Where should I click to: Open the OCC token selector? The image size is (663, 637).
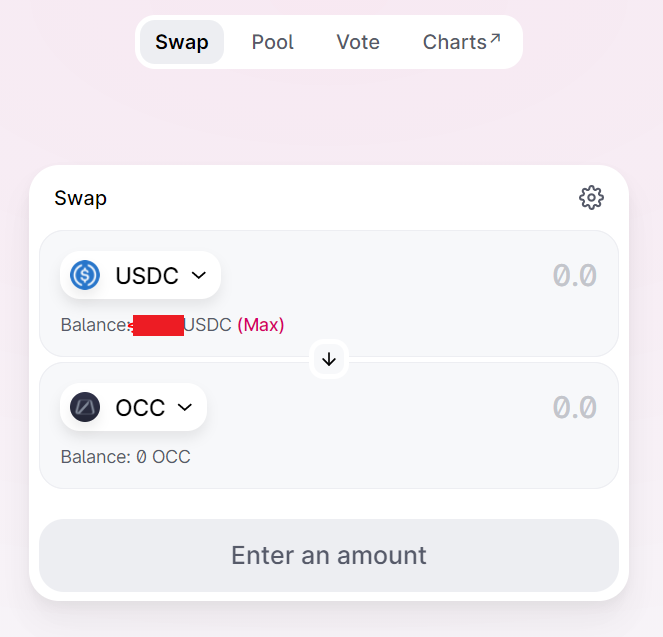tap(134, 407)
